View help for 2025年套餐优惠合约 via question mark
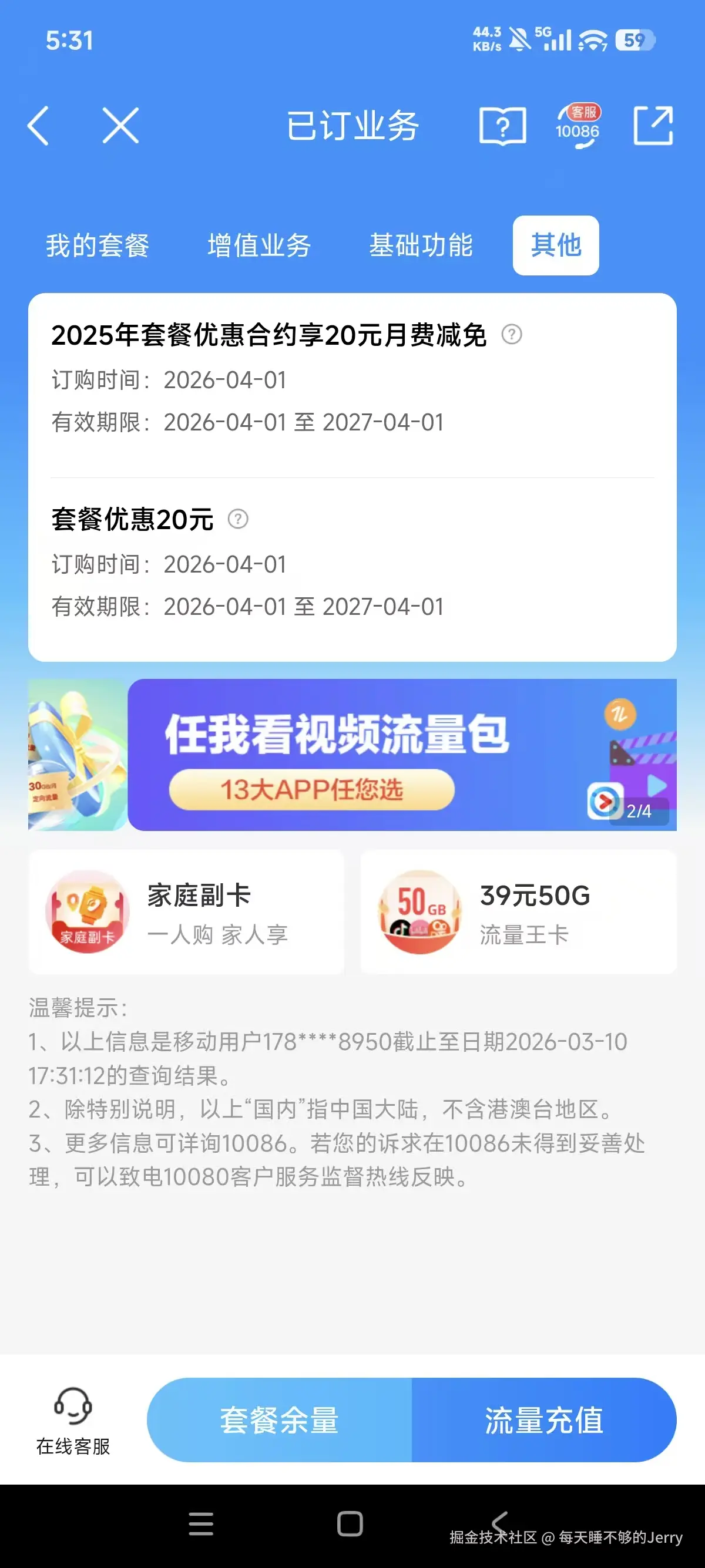 point(513,335)
